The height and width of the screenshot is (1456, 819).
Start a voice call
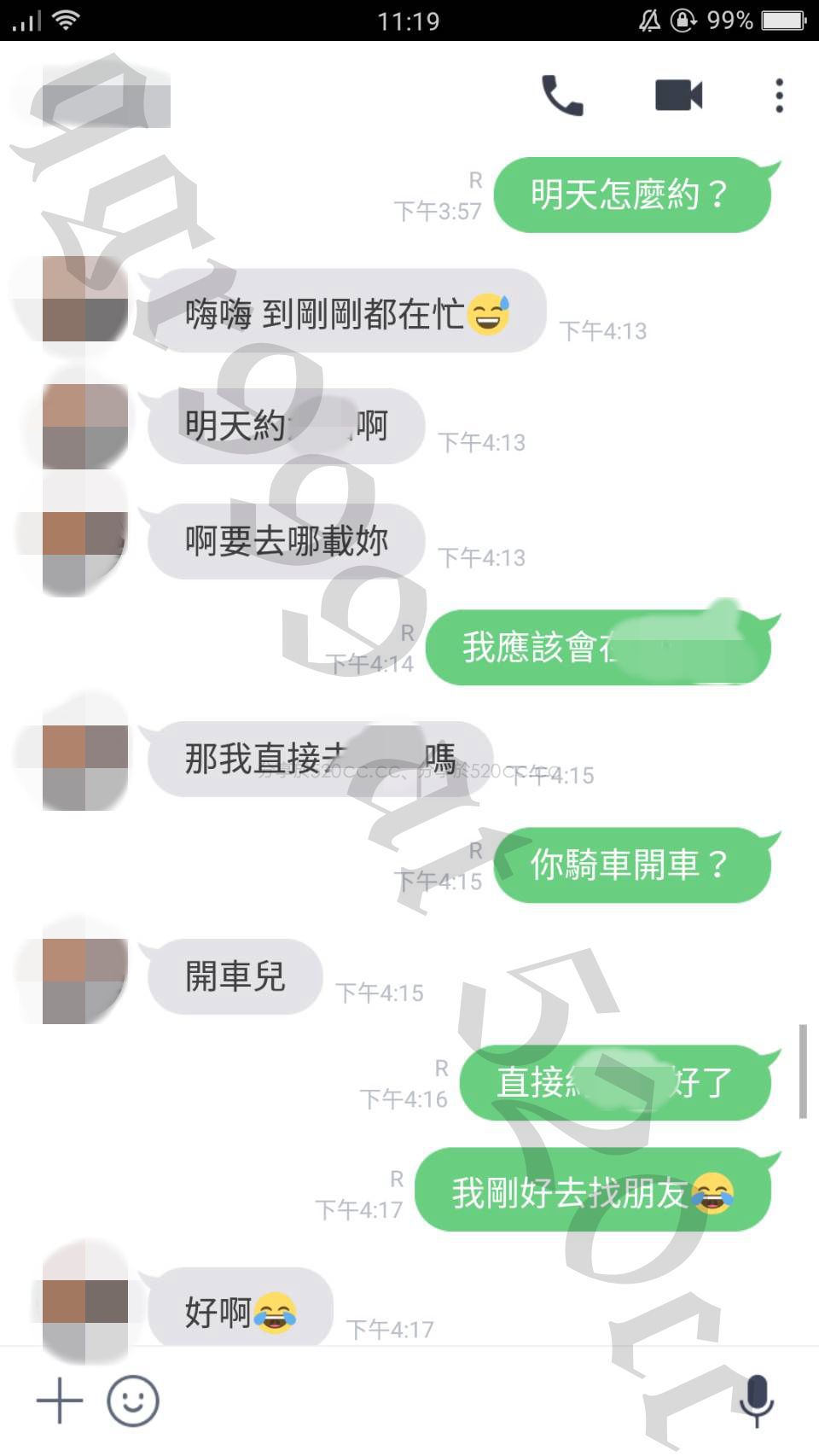562,96
